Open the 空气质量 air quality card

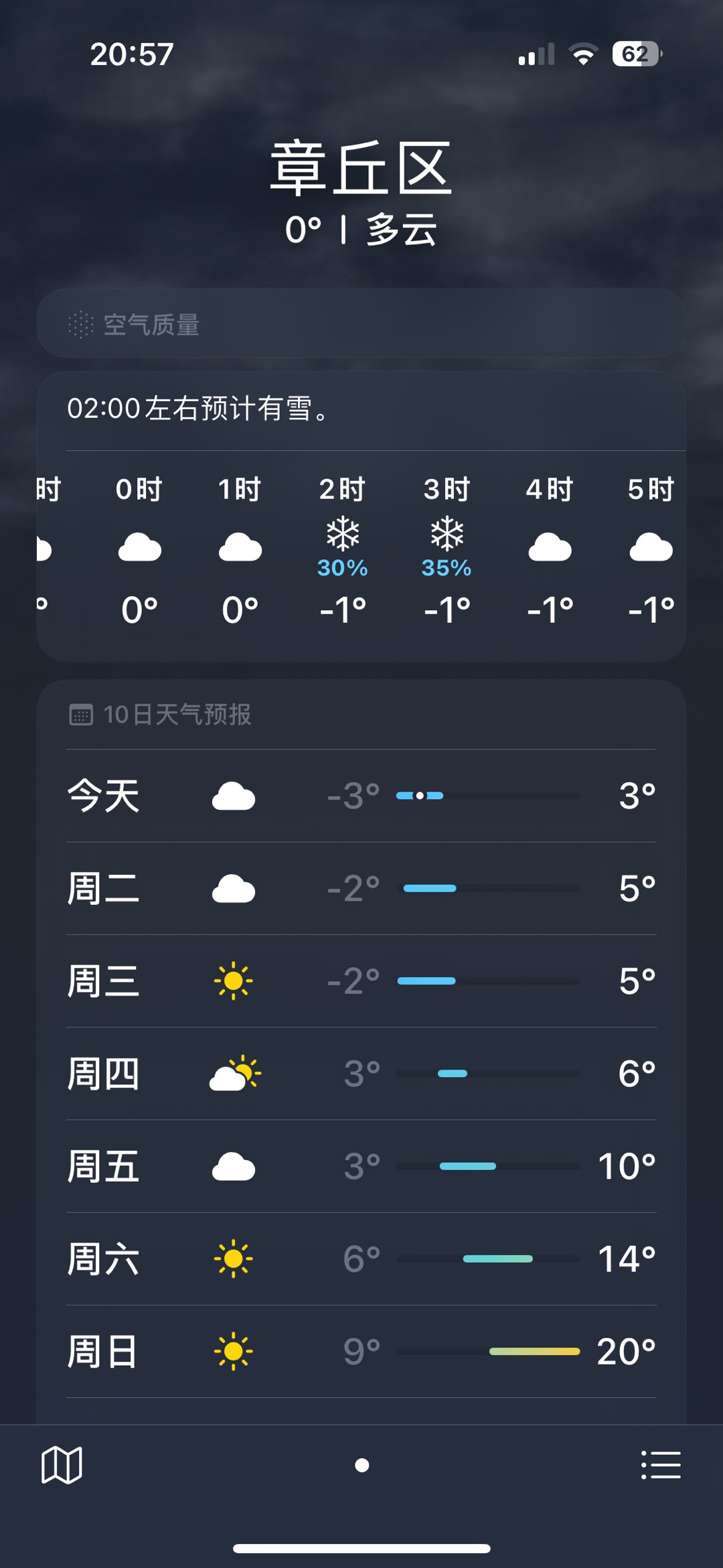[361, 324]
